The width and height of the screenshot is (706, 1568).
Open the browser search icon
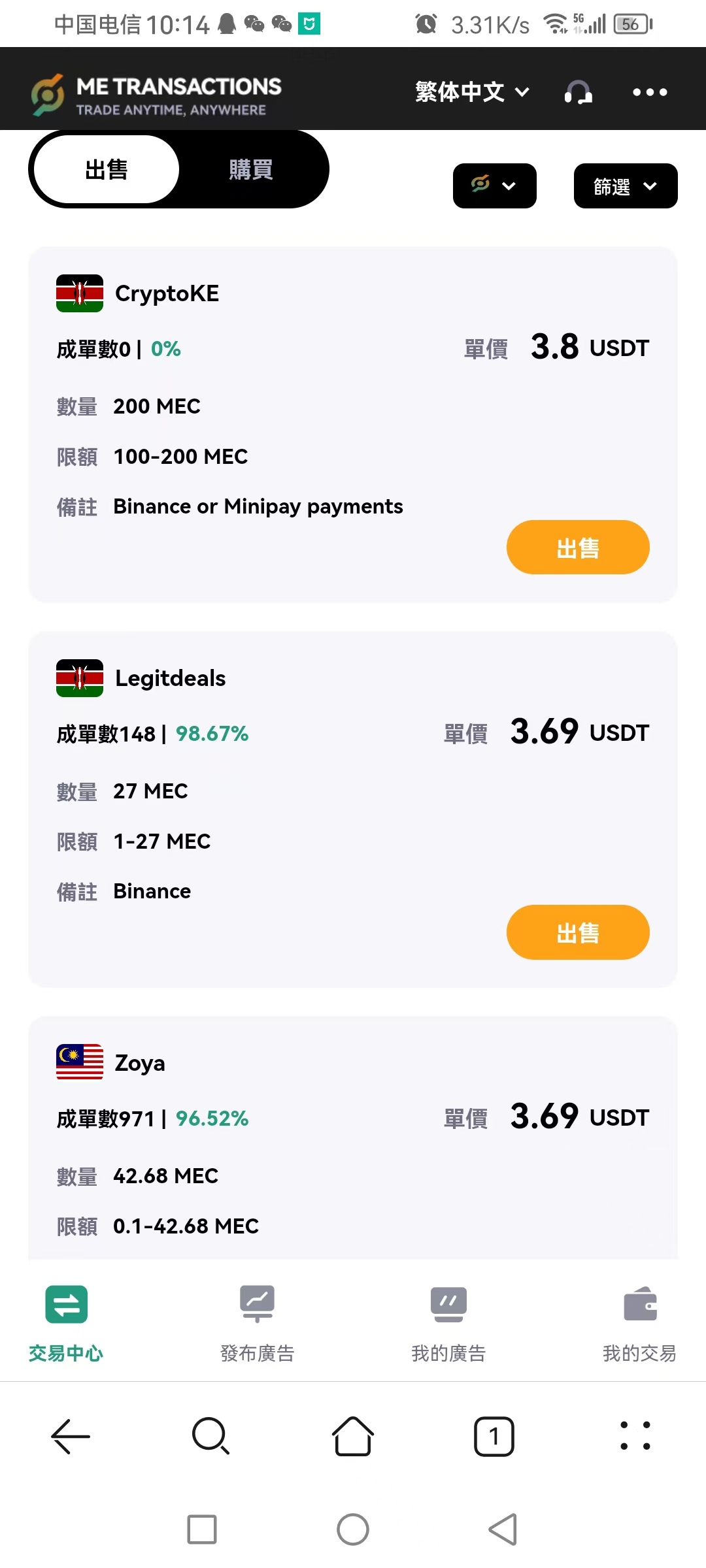pyautogui.click(x=211, y=1437)
